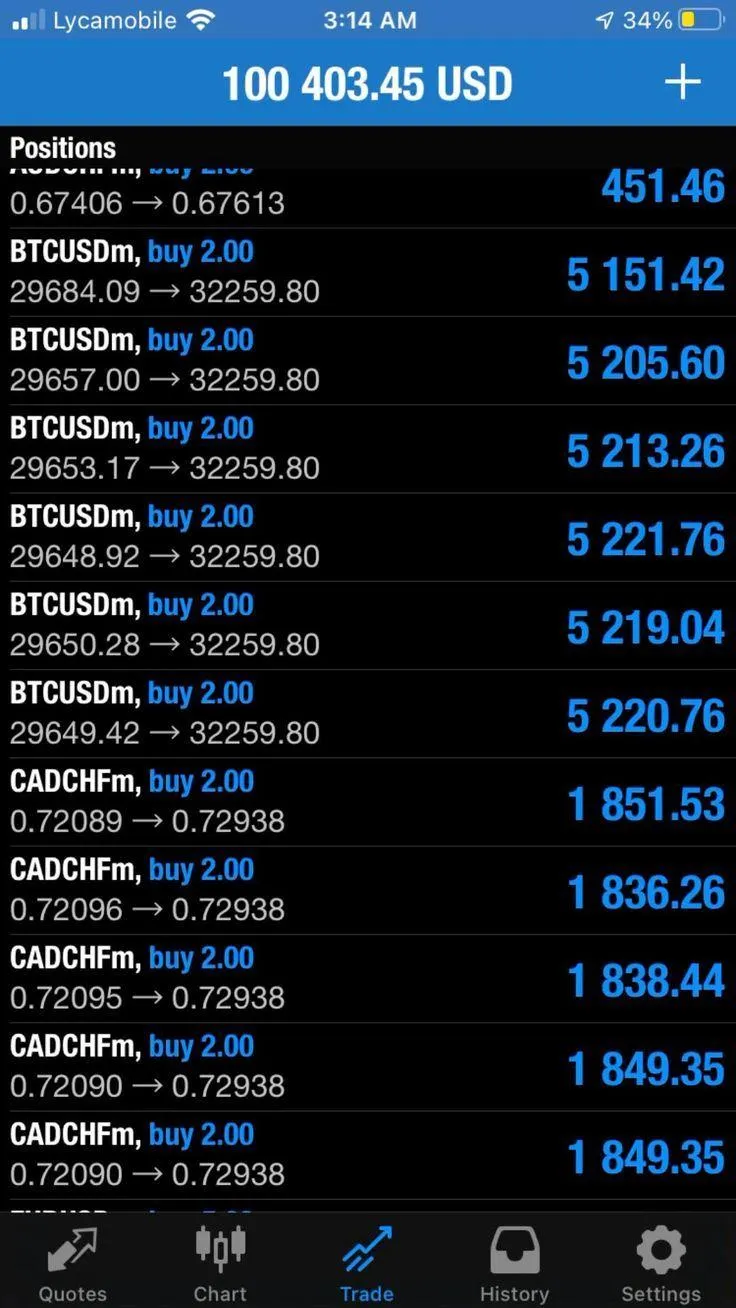Viewport: 736px width, 1308px height.
Task: Open CADCHFm position with profit 1 851.53
Action: (368, 802)
